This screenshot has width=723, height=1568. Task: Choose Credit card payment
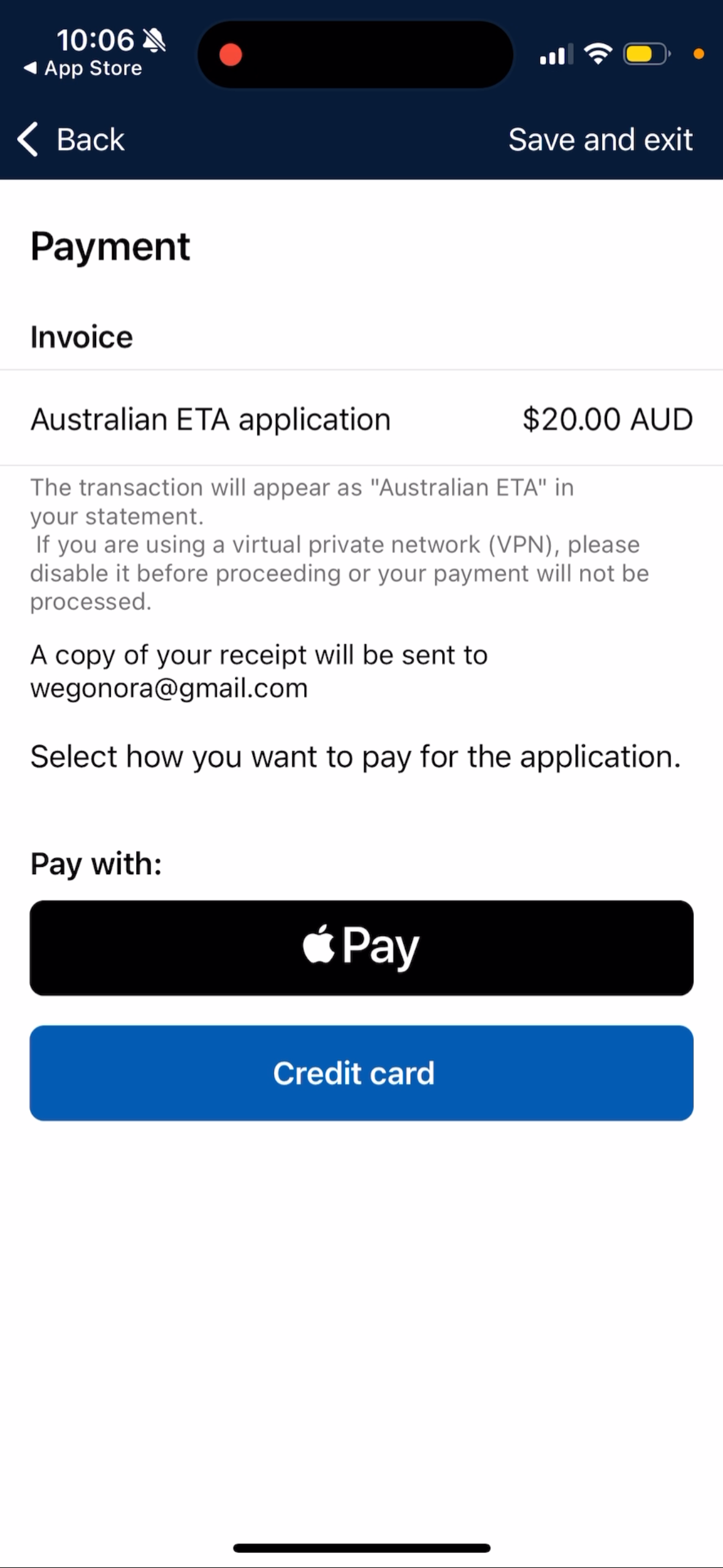coord(361,1073)
